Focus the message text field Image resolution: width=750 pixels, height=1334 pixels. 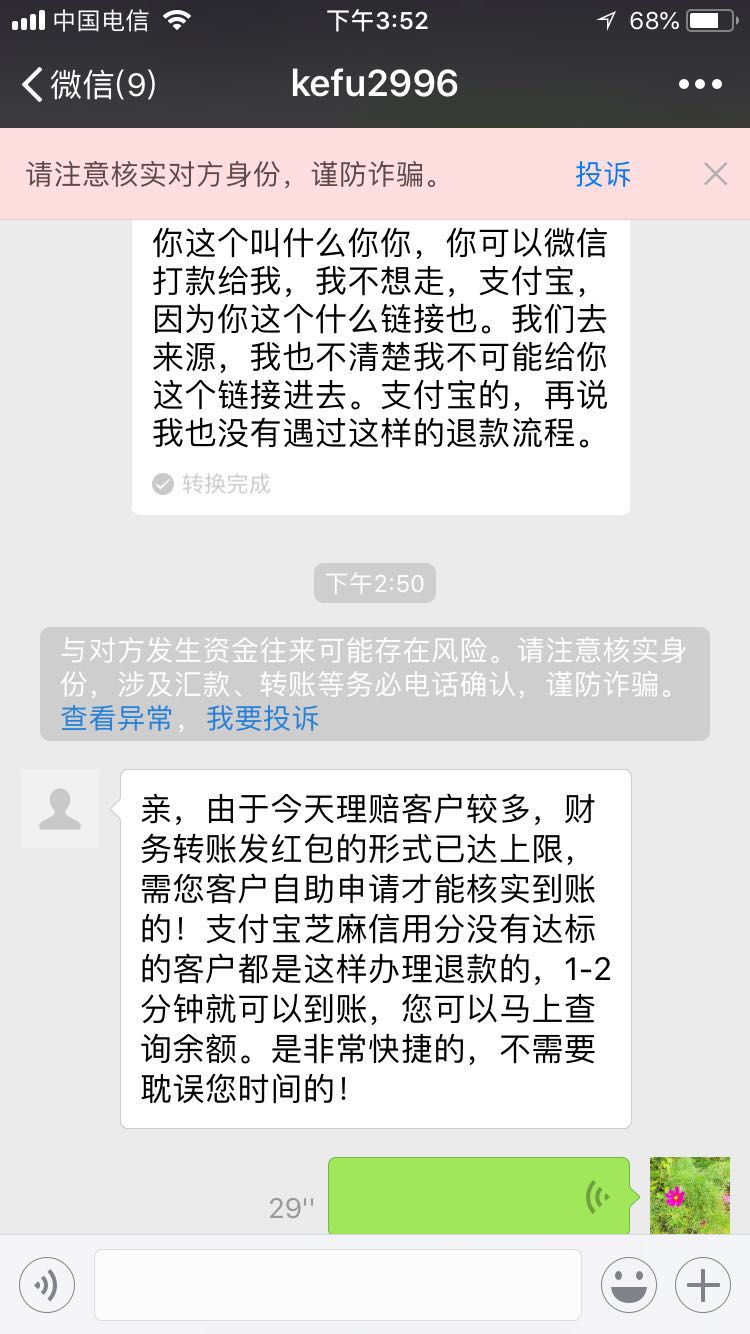coord(338,1285)
